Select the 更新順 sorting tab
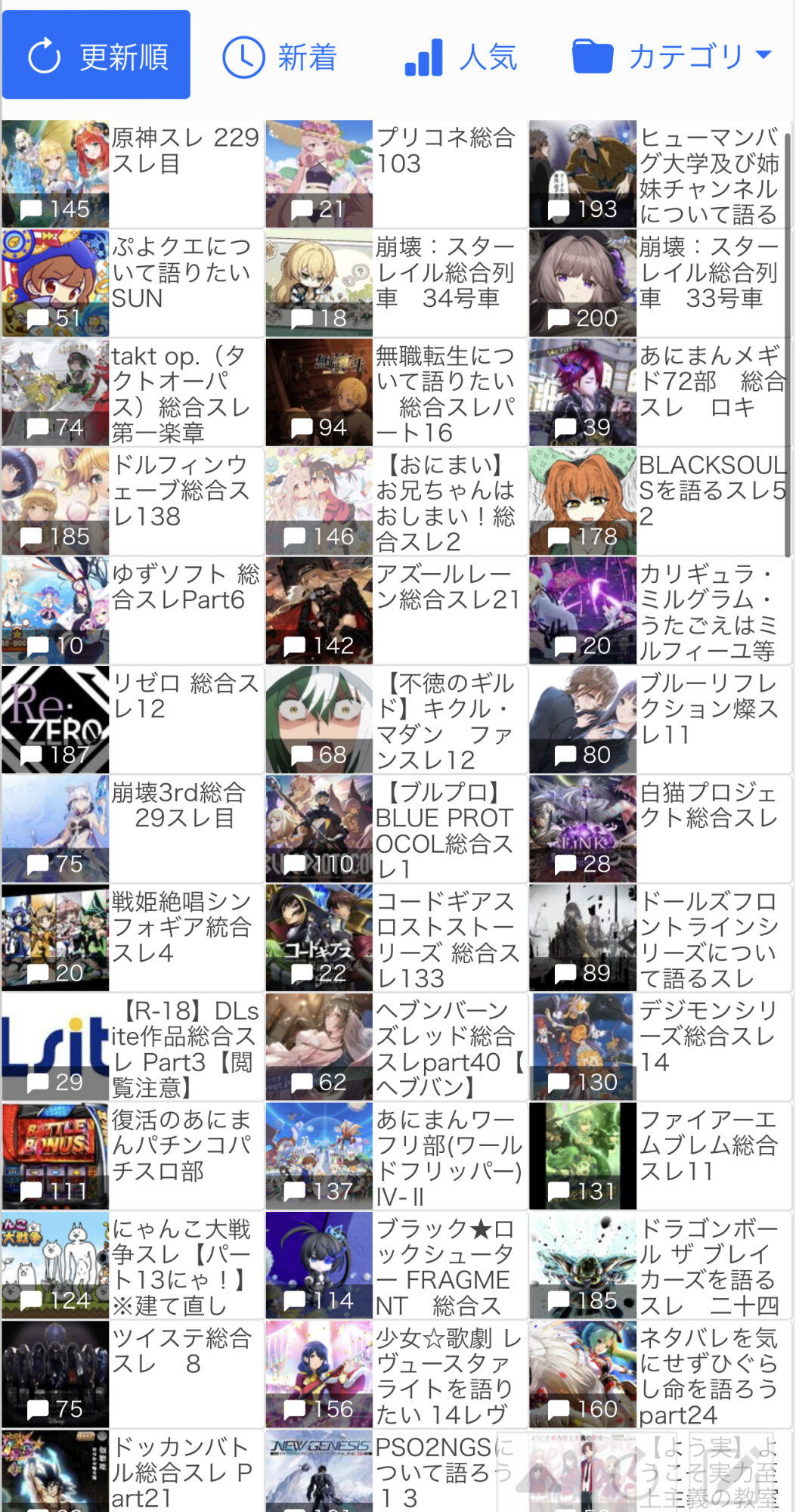This screenshot has height=1512, width=796. [x=96, y=54]
